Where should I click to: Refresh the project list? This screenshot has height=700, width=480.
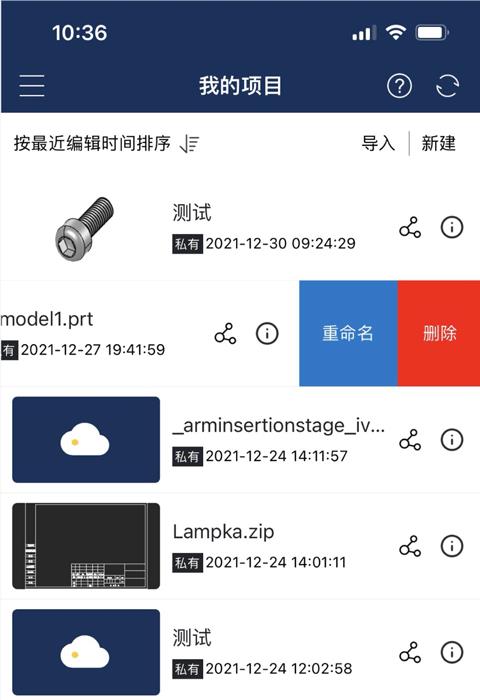click(447, 85)
